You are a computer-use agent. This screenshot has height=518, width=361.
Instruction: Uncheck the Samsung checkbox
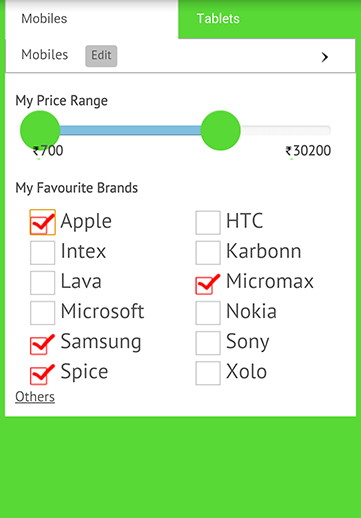42,344
